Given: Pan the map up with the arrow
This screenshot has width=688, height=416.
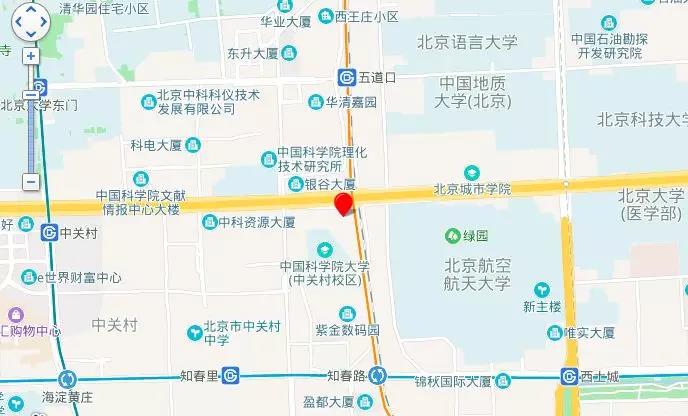Looking at the screenshot, I should (31, 9).
